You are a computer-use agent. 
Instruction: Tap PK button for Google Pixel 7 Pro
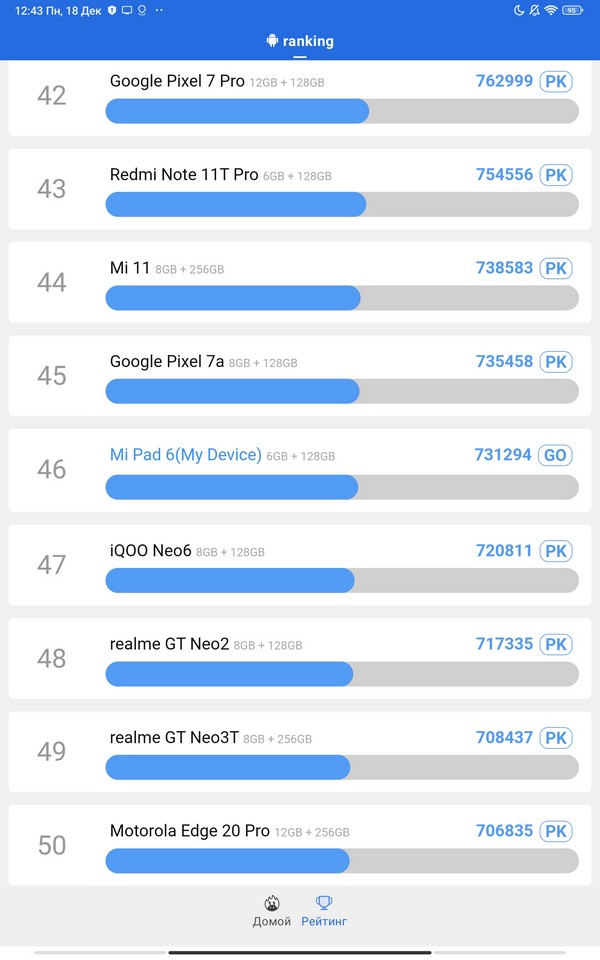(556, 82)
